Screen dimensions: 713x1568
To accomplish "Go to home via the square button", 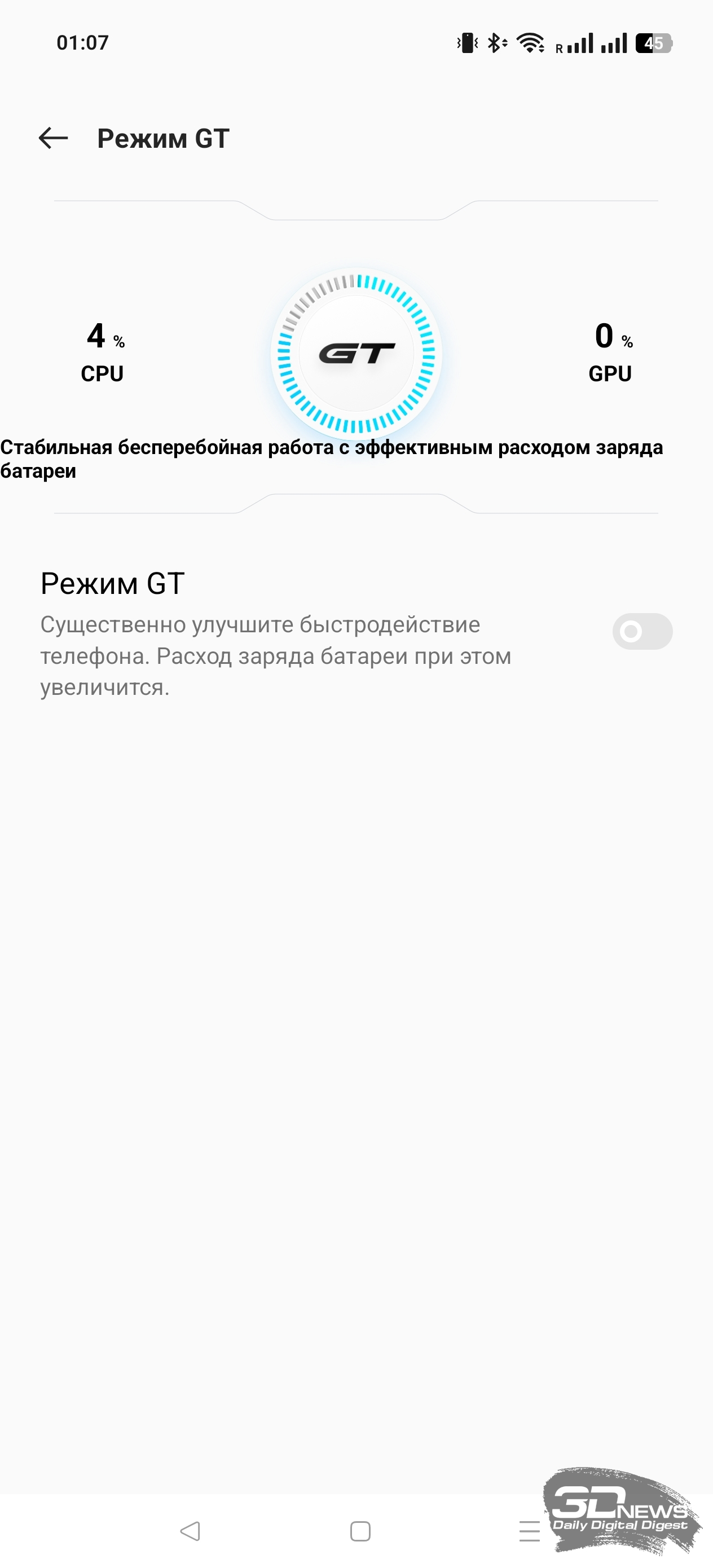I will [360, 1531].
